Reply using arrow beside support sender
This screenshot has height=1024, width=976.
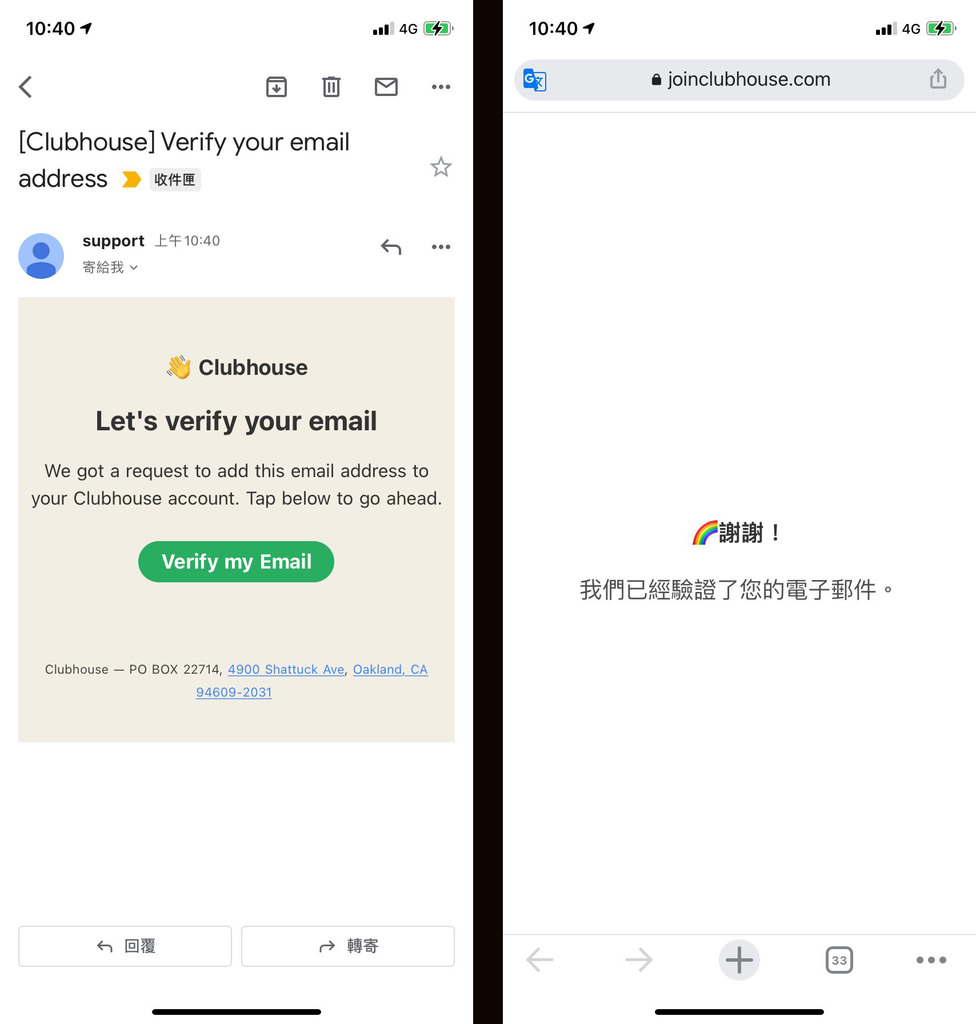click(391, 247)
